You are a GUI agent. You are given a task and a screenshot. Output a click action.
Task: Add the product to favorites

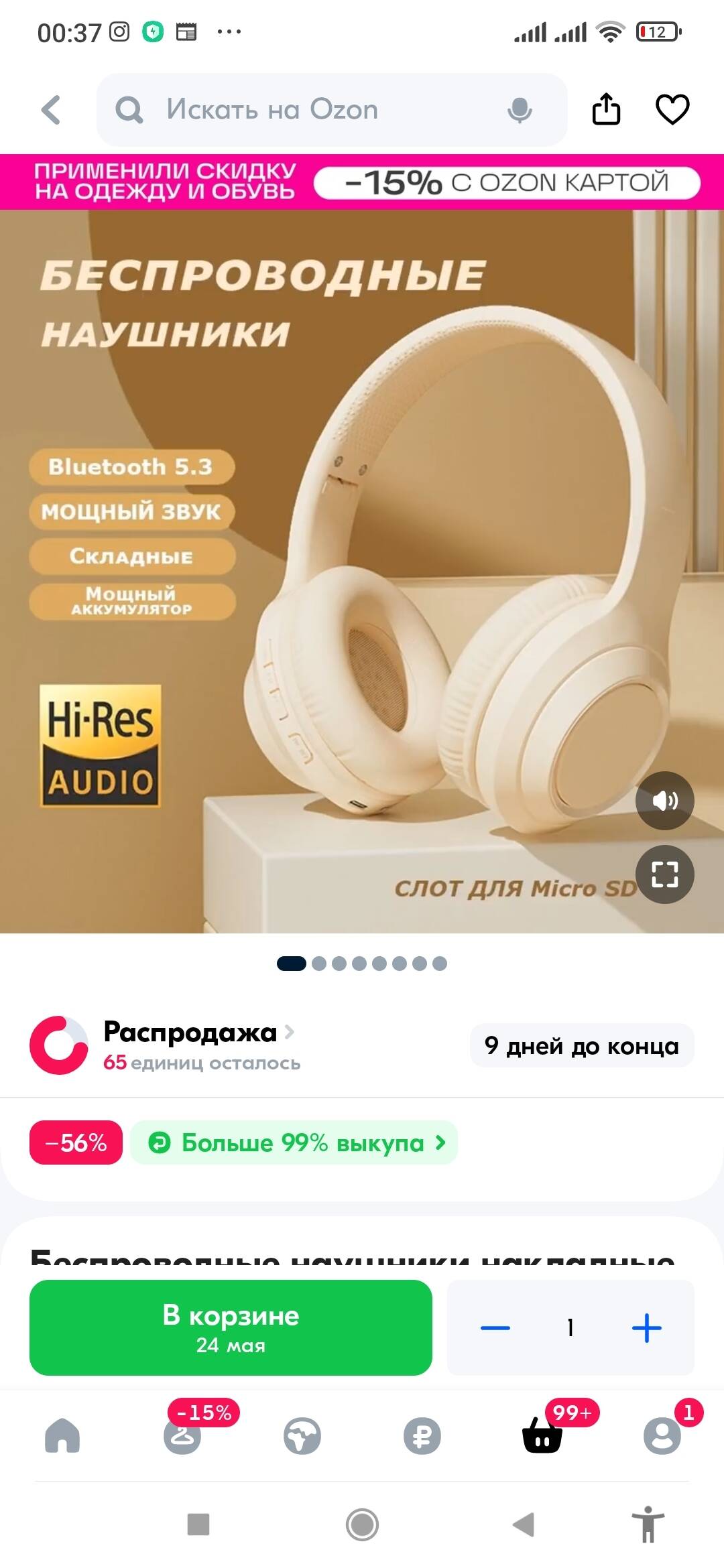pyautogui.click(x=672, y=109)
